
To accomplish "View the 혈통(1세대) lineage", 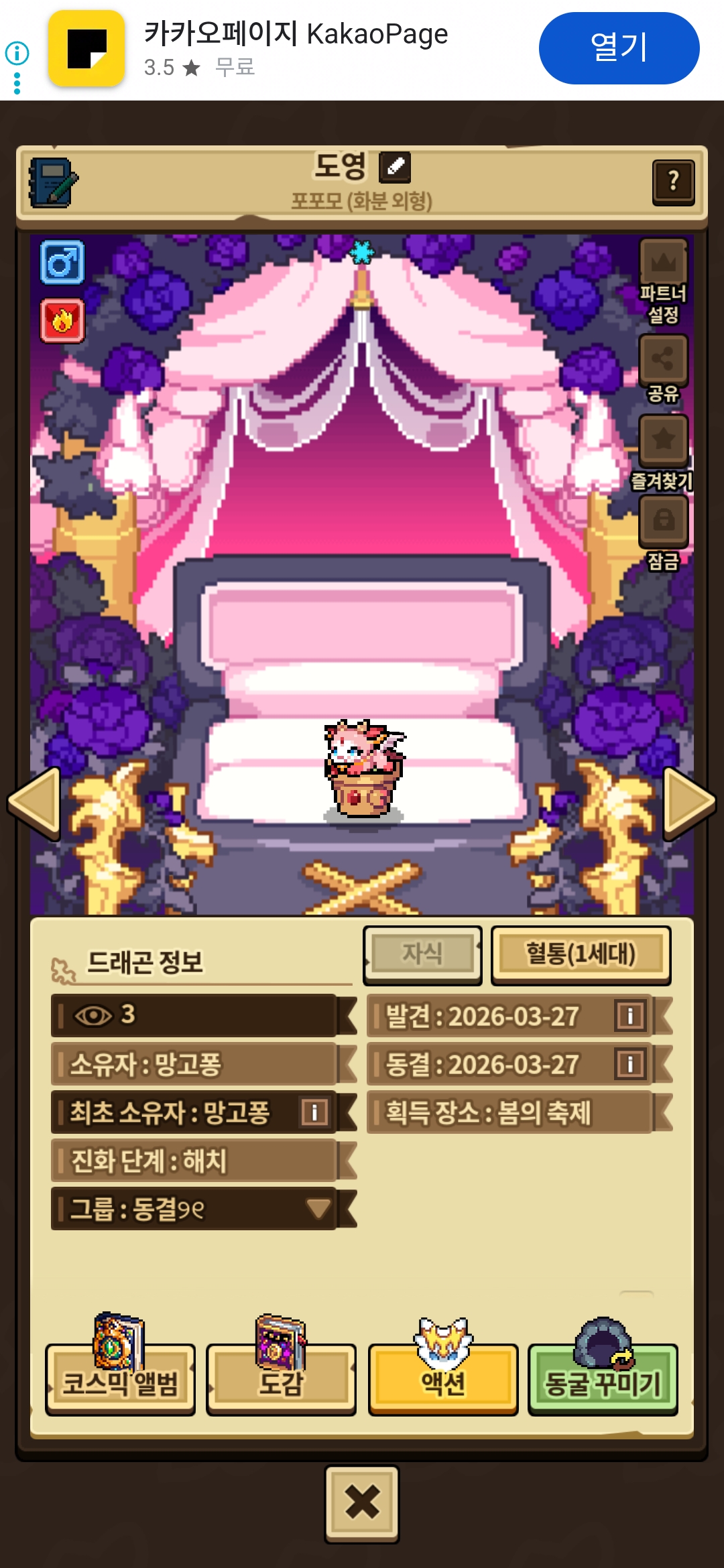I will (581, 954).
